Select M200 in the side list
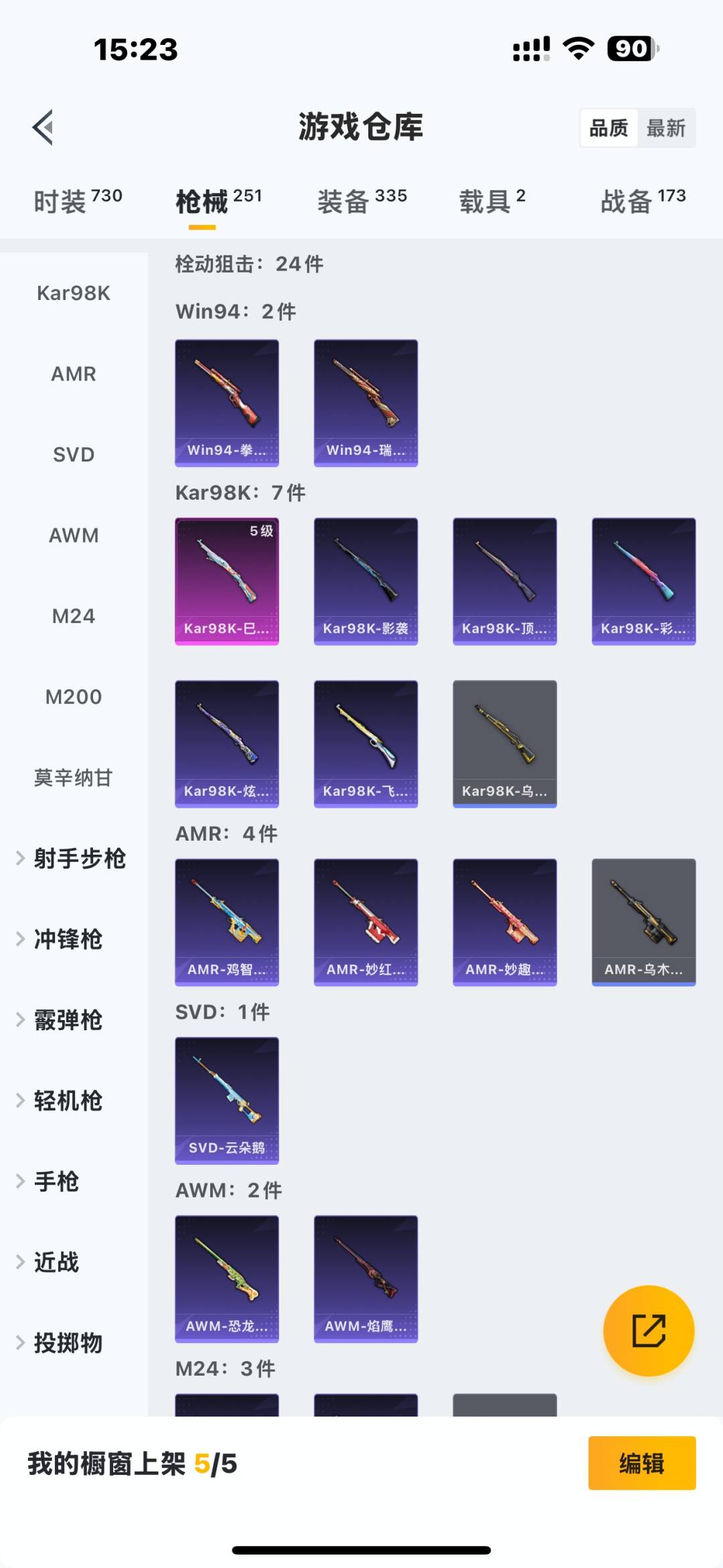723x1568 pixels. click(x=74, y=697)
